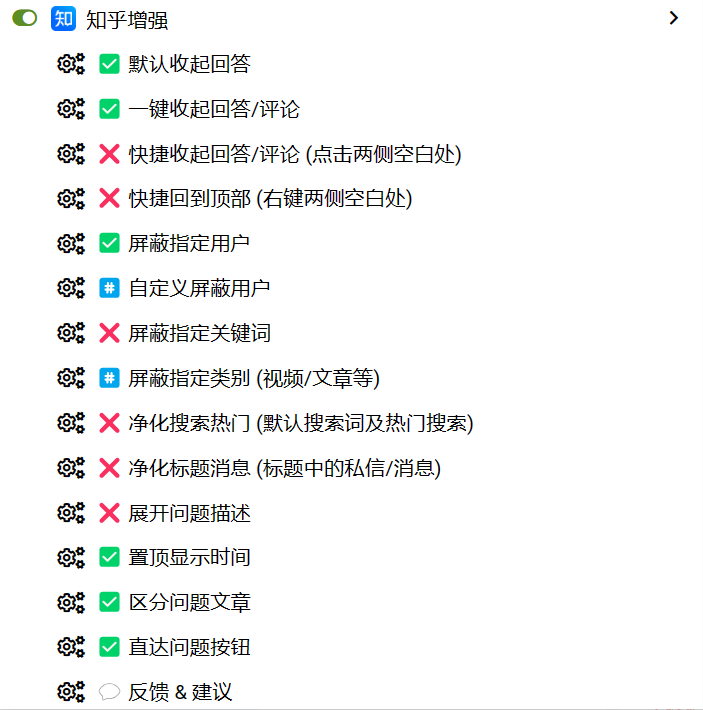Expand the 知乎增强 chevron arrow
The width and height of the screenshot is (703, 710).
click(x=673, y=18)
